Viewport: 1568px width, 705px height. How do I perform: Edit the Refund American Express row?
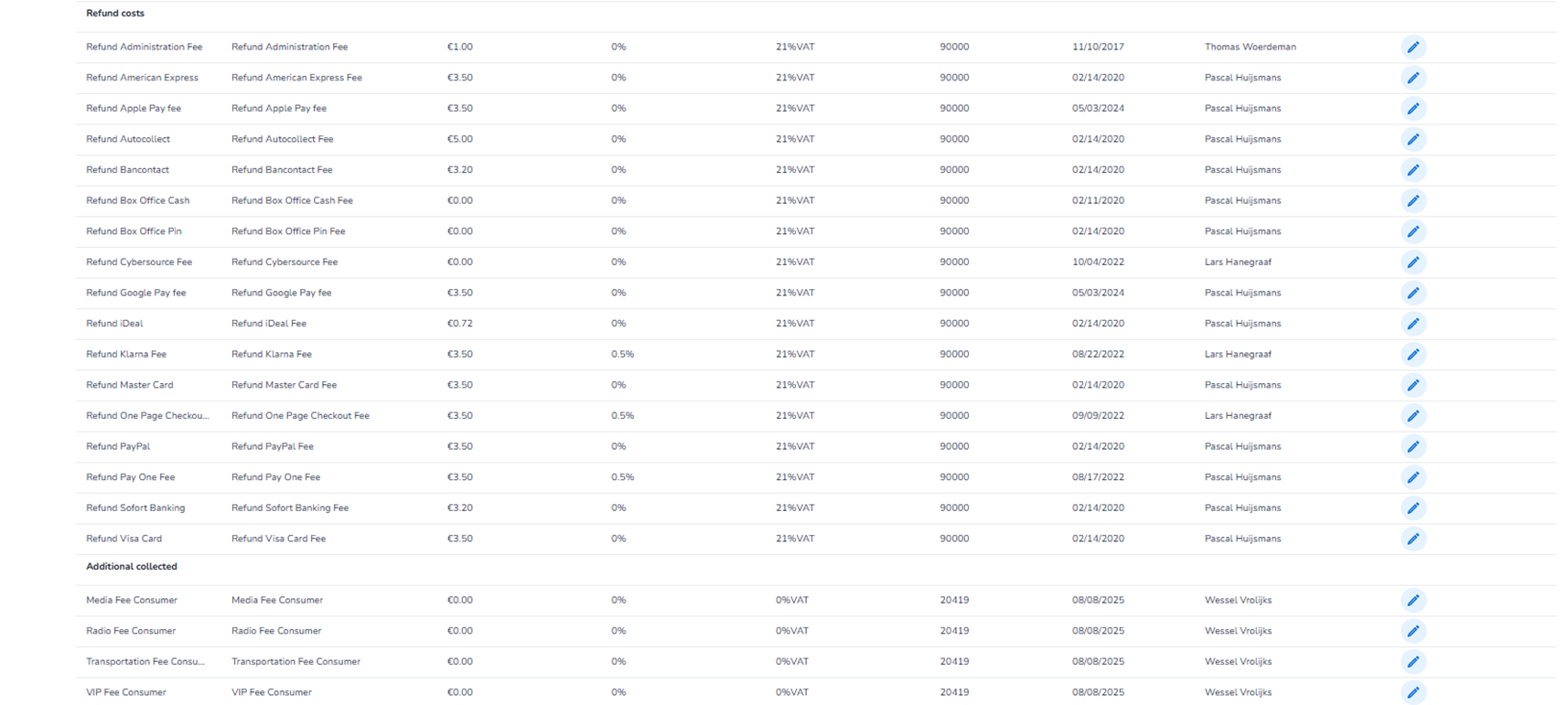point(1412,78)
